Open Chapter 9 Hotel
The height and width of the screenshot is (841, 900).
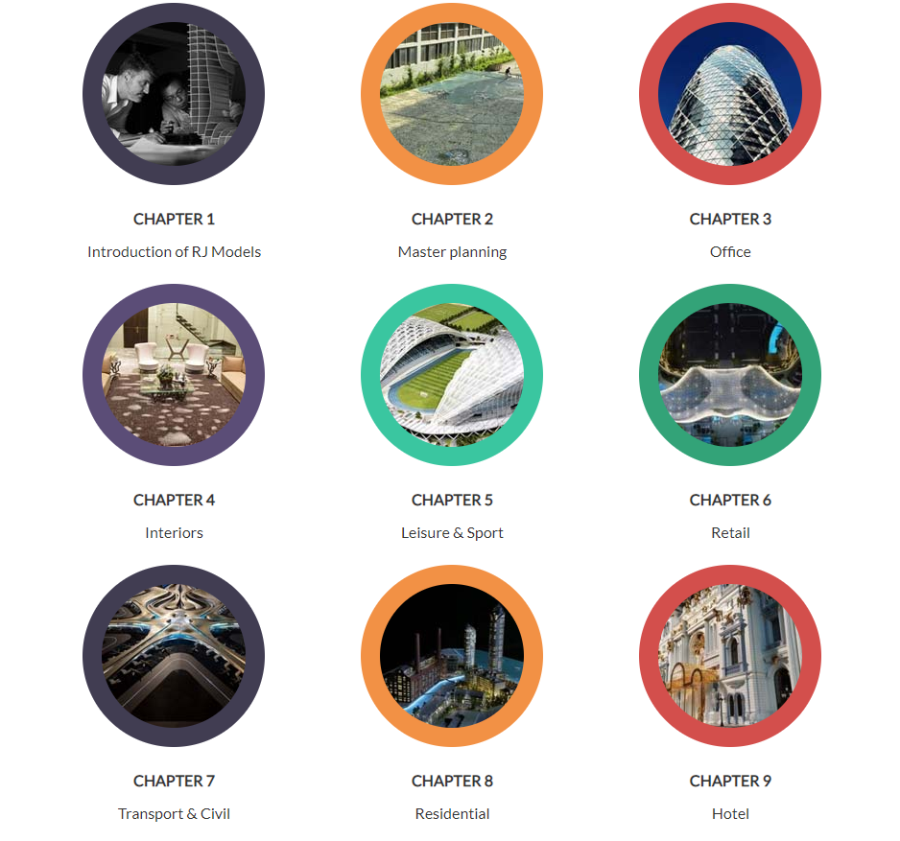coord(730,656)
